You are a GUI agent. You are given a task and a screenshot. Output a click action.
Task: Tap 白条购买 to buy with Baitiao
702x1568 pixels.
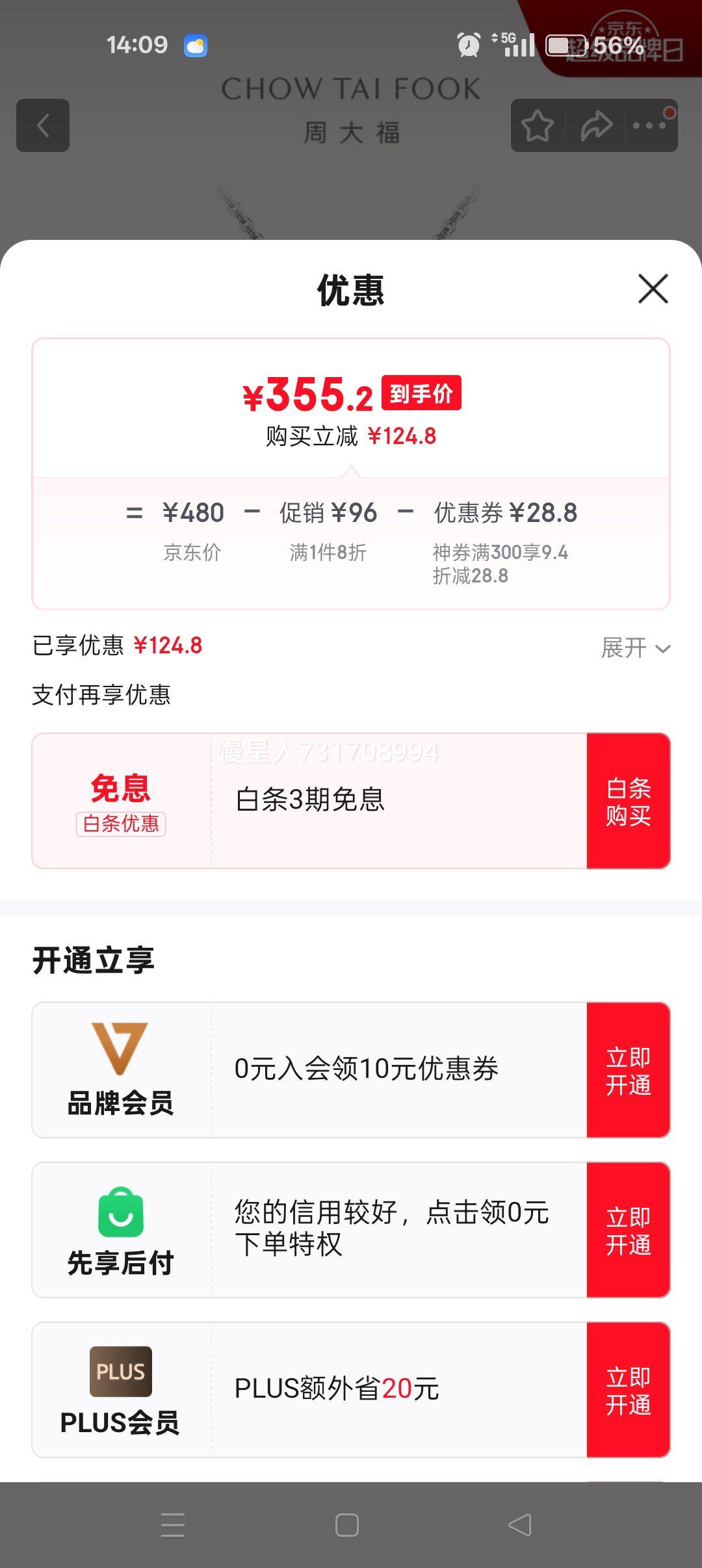(x=628, y=801)
